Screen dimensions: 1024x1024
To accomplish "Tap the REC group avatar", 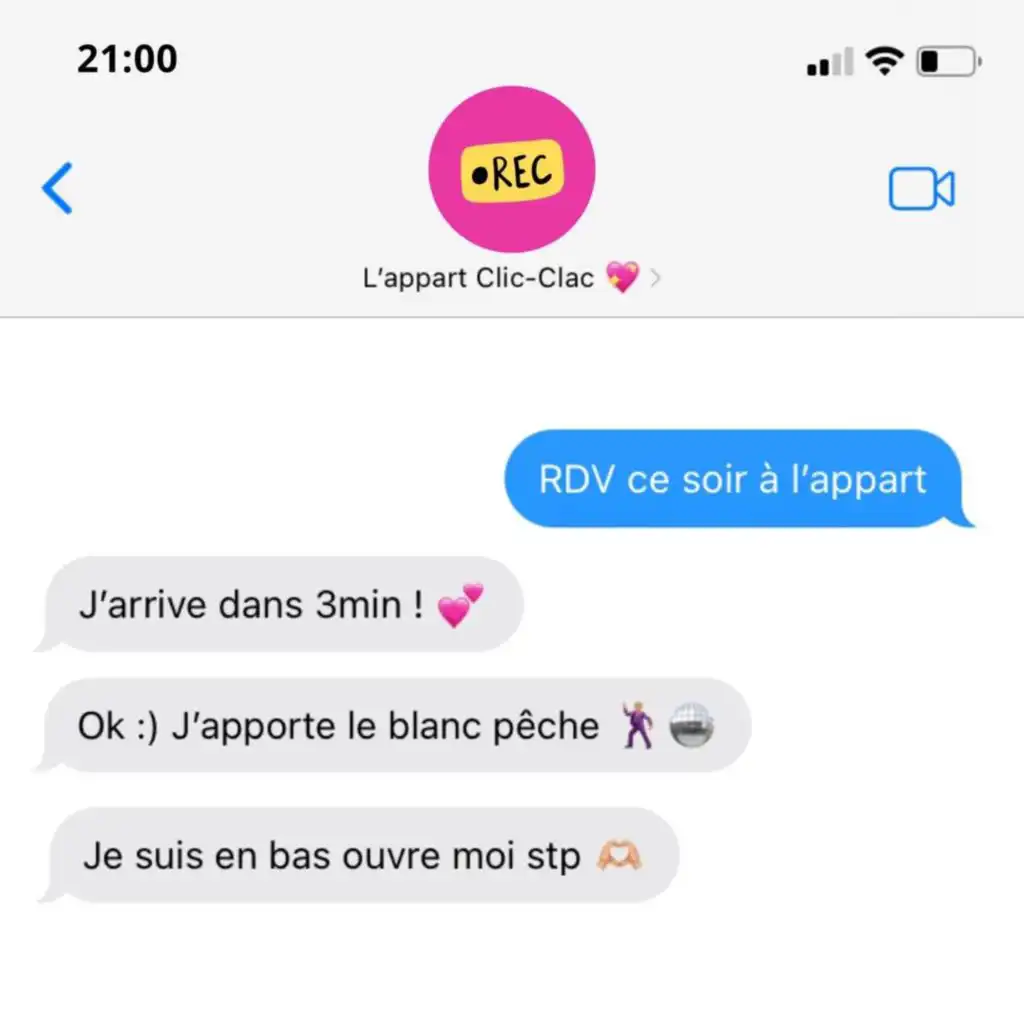I will pyautogui.click(x=511, y=169).
